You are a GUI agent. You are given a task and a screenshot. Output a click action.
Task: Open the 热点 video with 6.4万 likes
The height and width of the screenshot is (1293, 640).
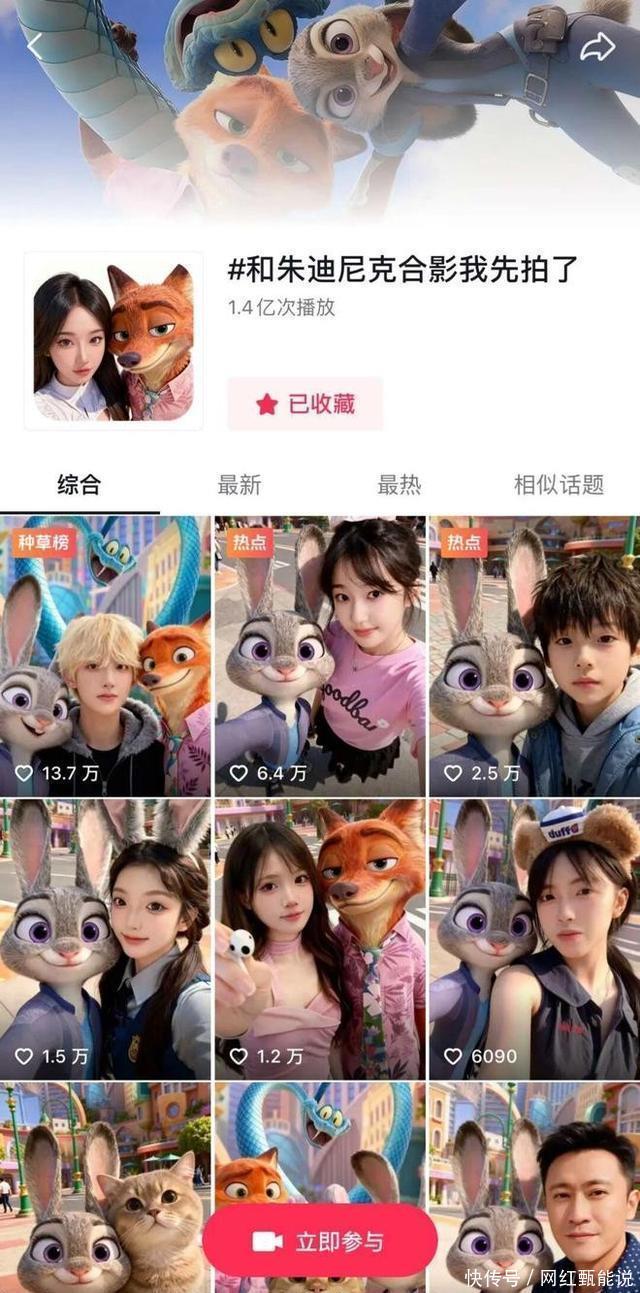coord(320,655)
